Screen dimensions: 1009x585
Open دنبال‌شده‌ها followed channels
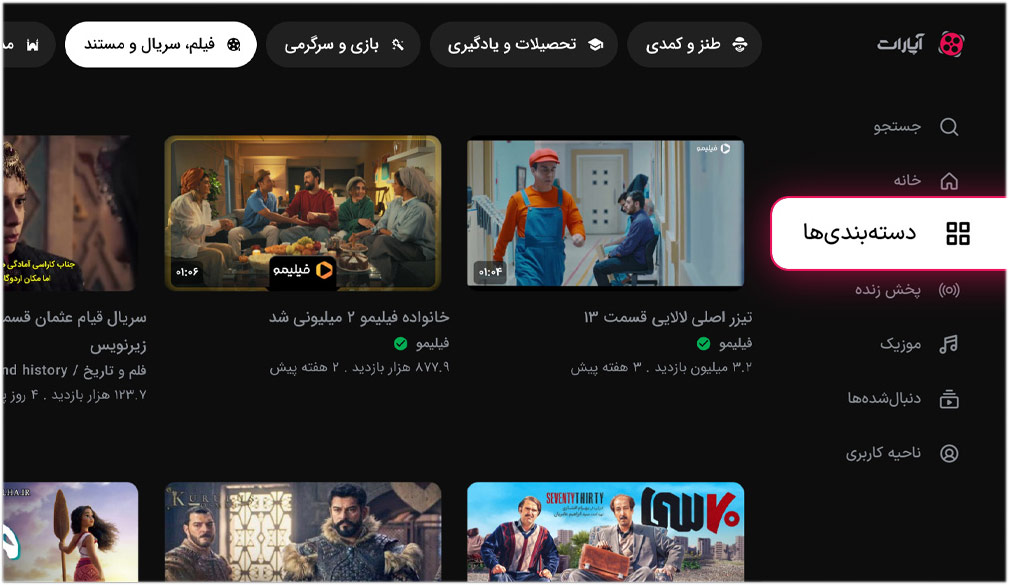tap(903, 399)
